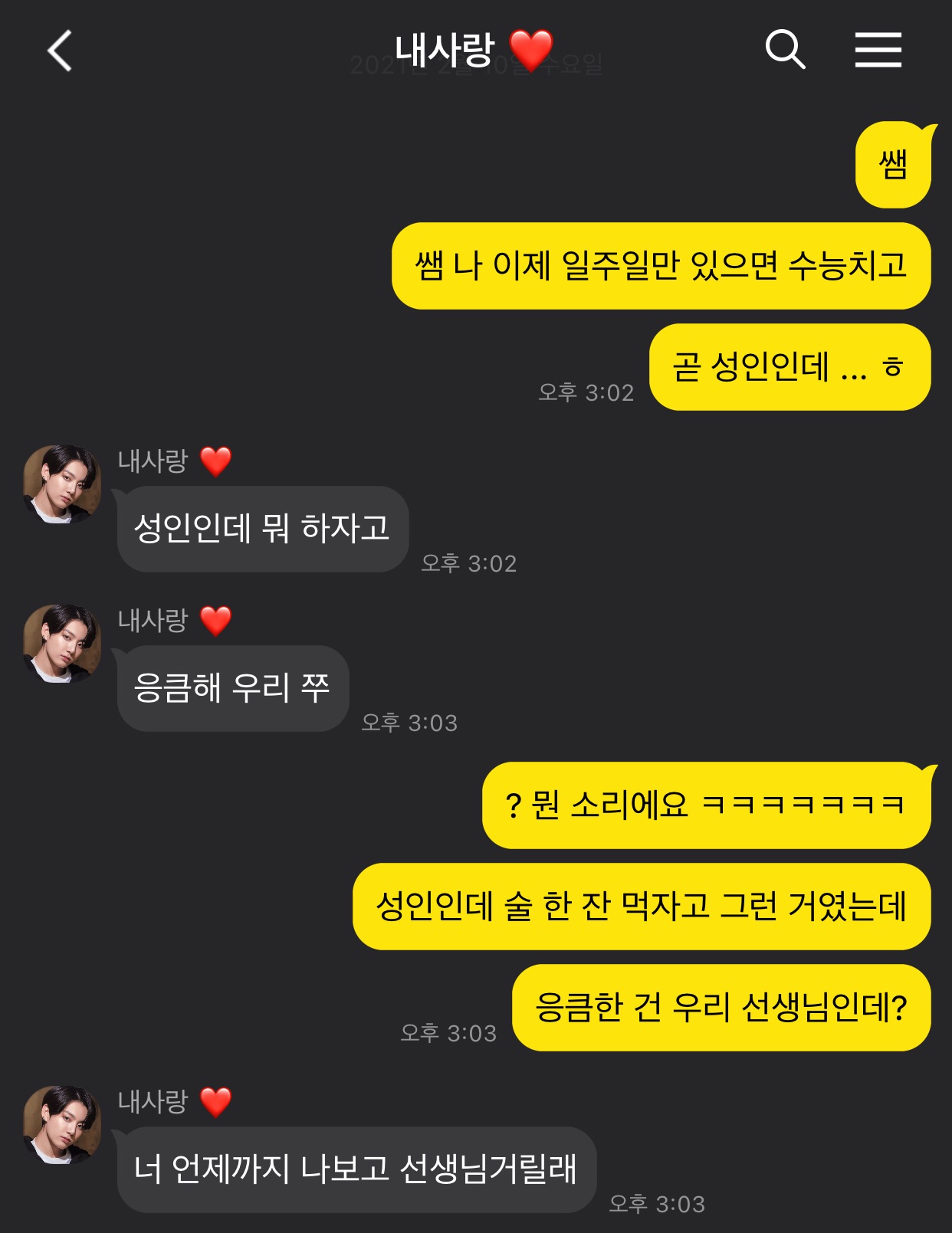
Task: View sender's avatar next to "응큼해 우리 쭈"
Action: (62, 644)
